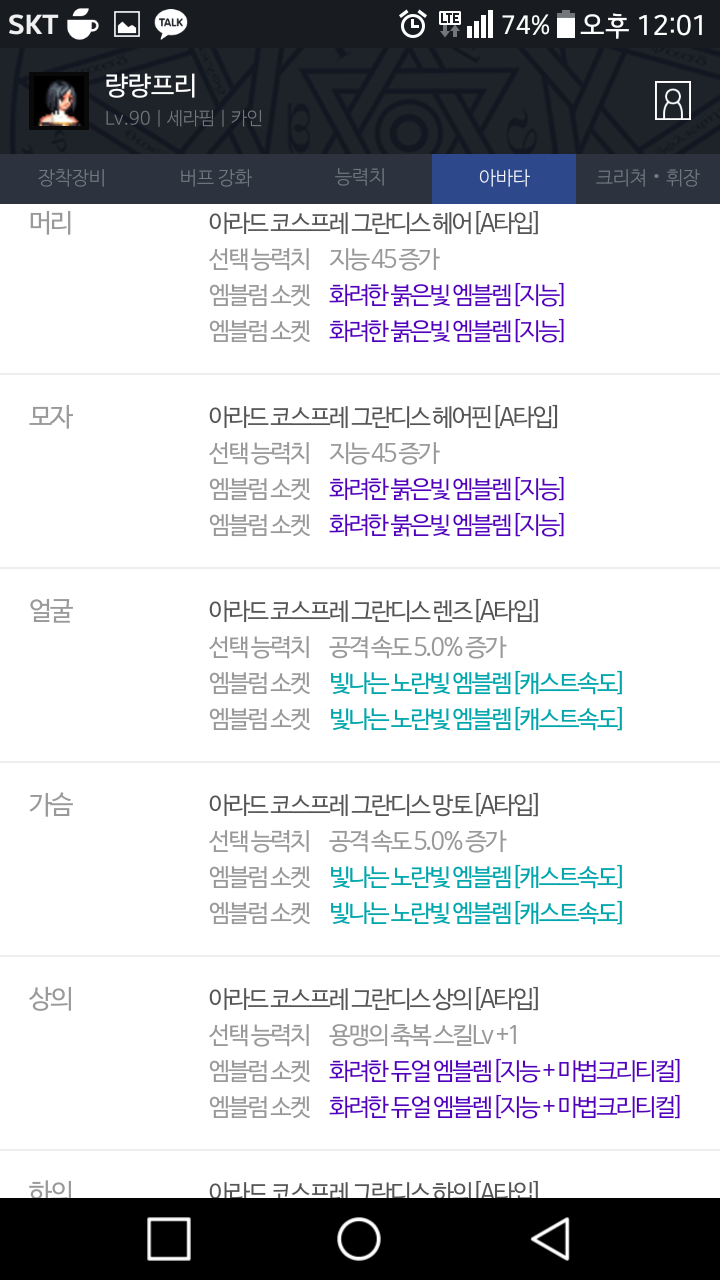Select the 능력치 tab
This screenshot has width=720, height=1280.
tap(360, 178)
